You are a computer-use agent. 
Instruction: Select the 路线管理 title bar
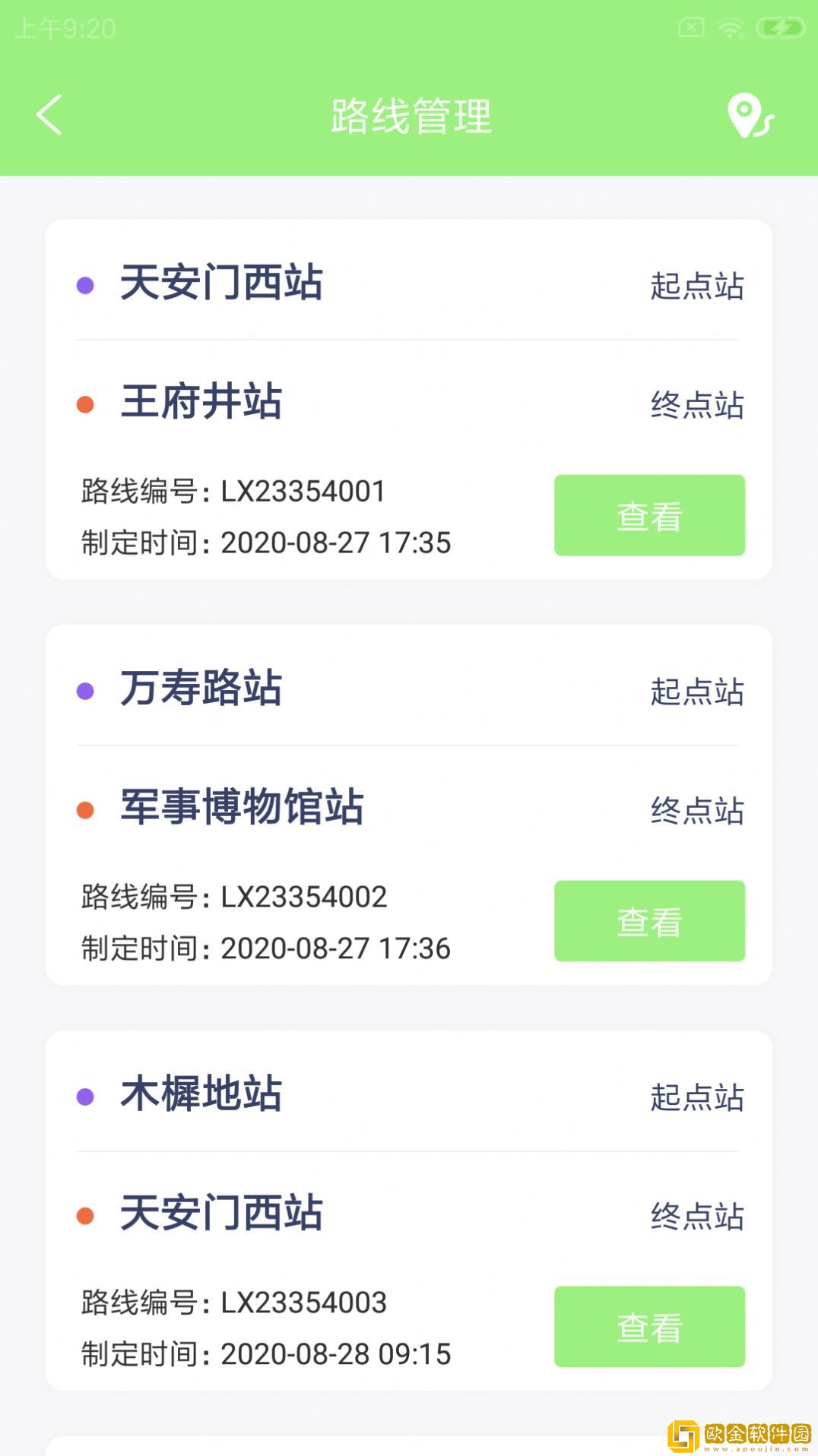[409, 116]
